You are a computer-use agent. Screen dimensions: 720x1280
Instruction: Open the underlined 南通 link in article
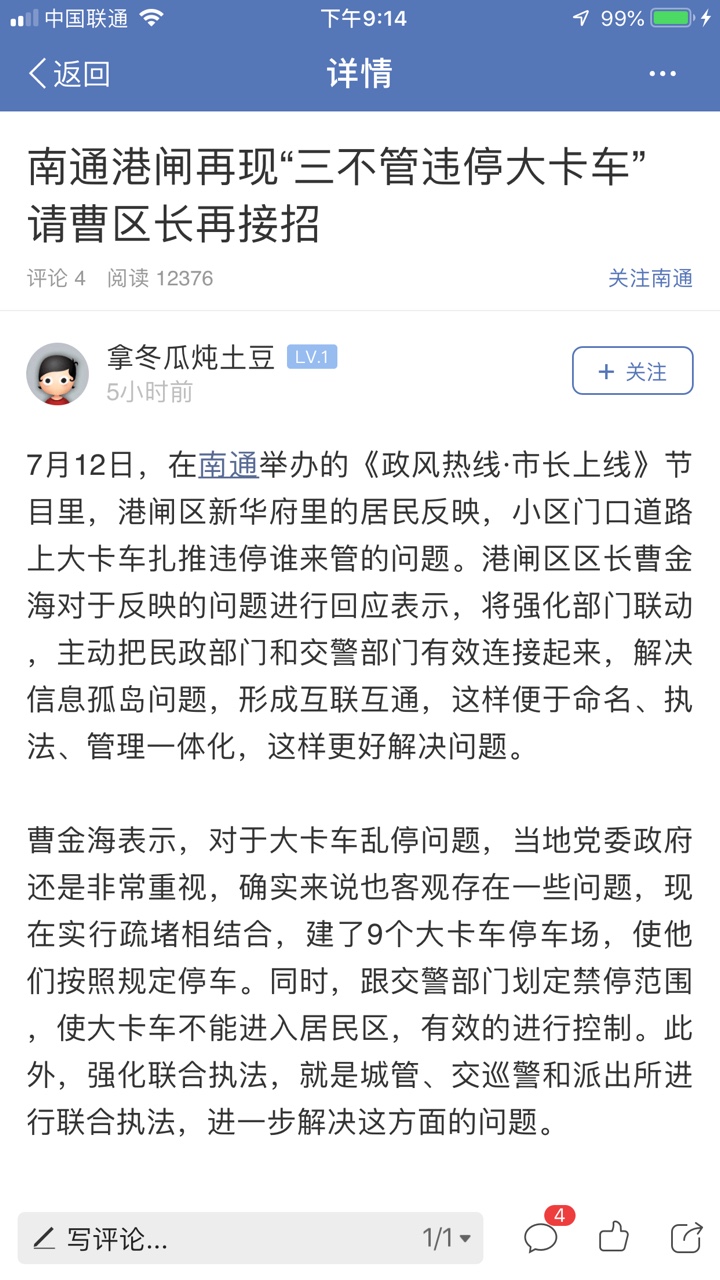(x=228, y=465)
